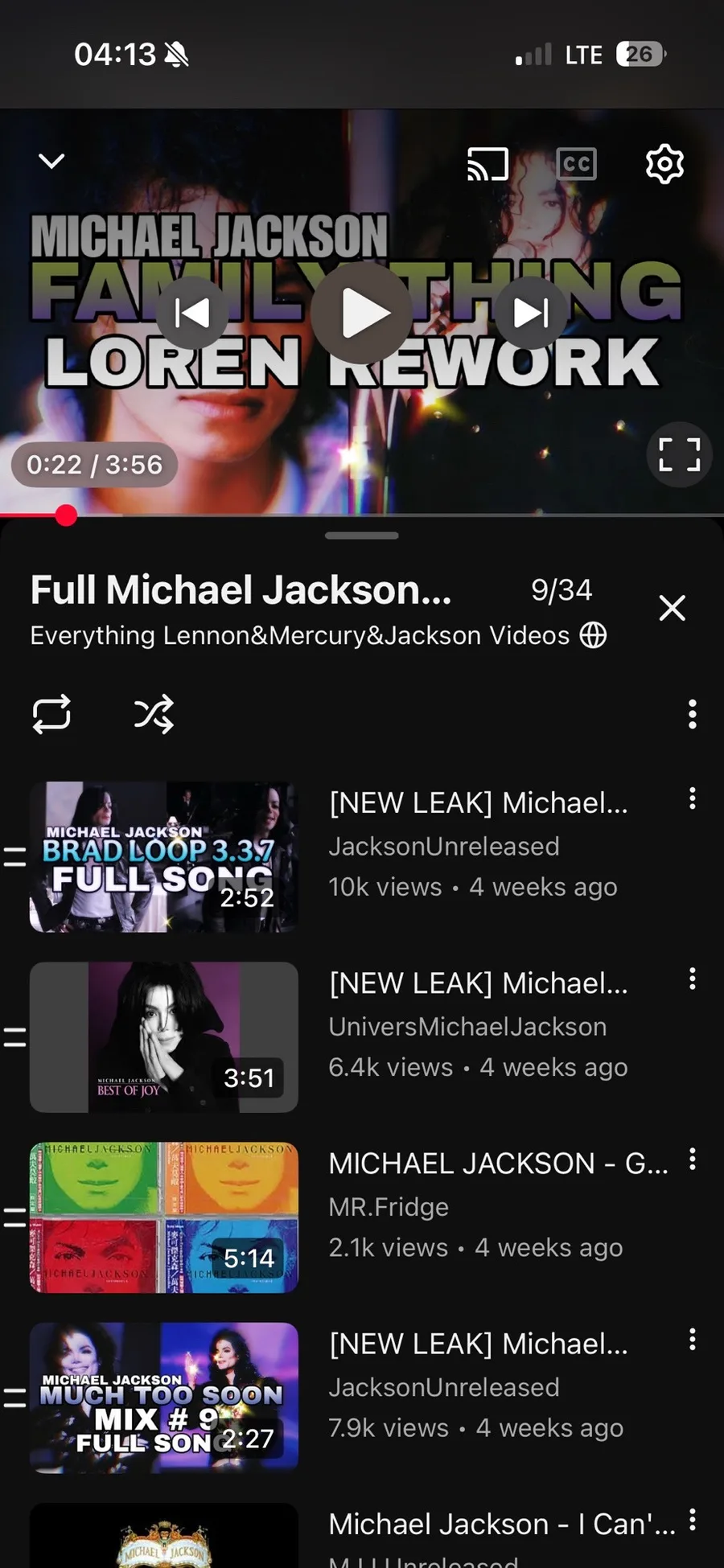Play the Family Thing video
The width and height of the screenshot is (724, 1568).
362,313
